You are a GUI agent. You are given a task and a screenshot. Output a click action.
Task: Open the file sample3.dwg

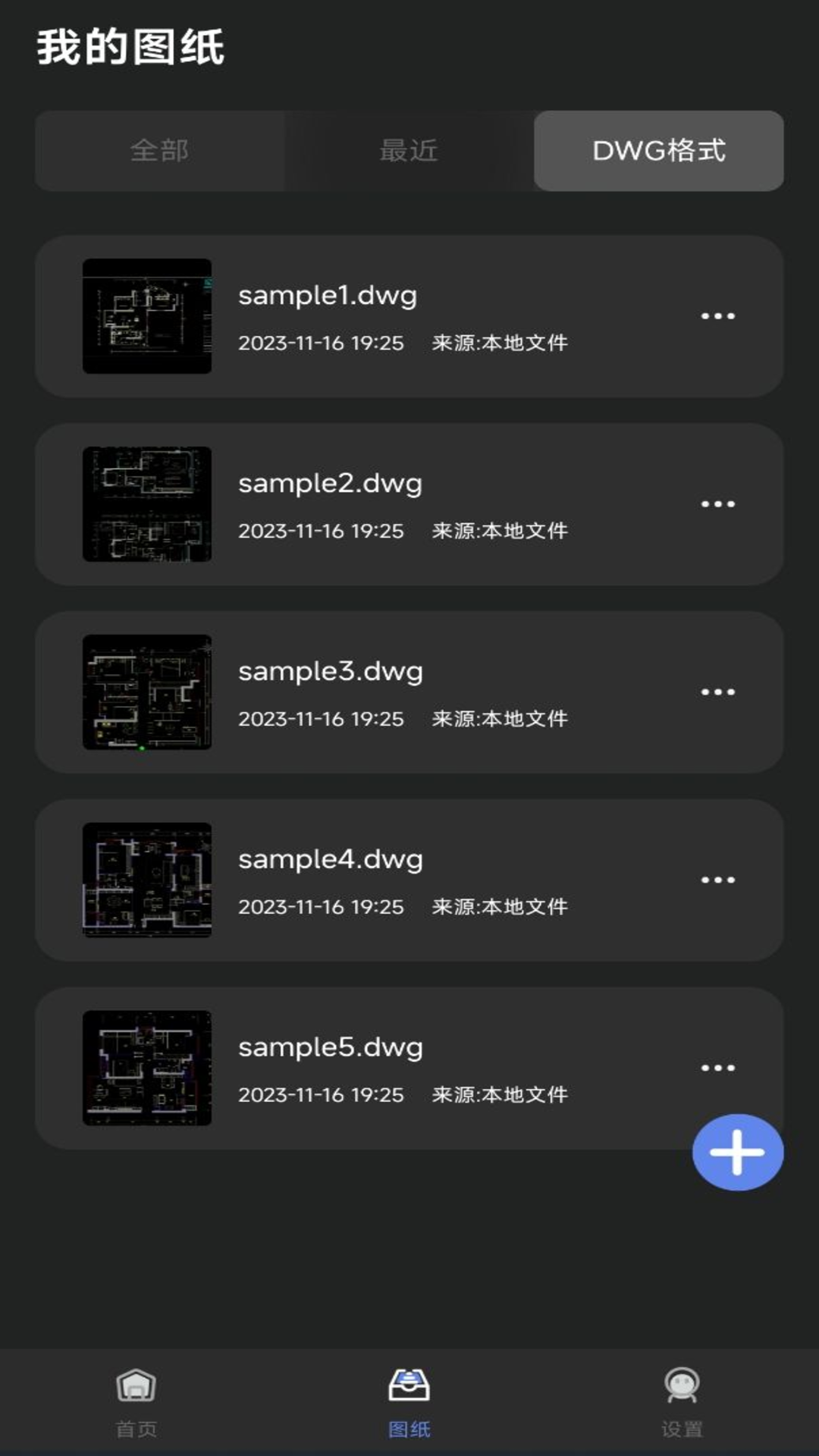330,670
